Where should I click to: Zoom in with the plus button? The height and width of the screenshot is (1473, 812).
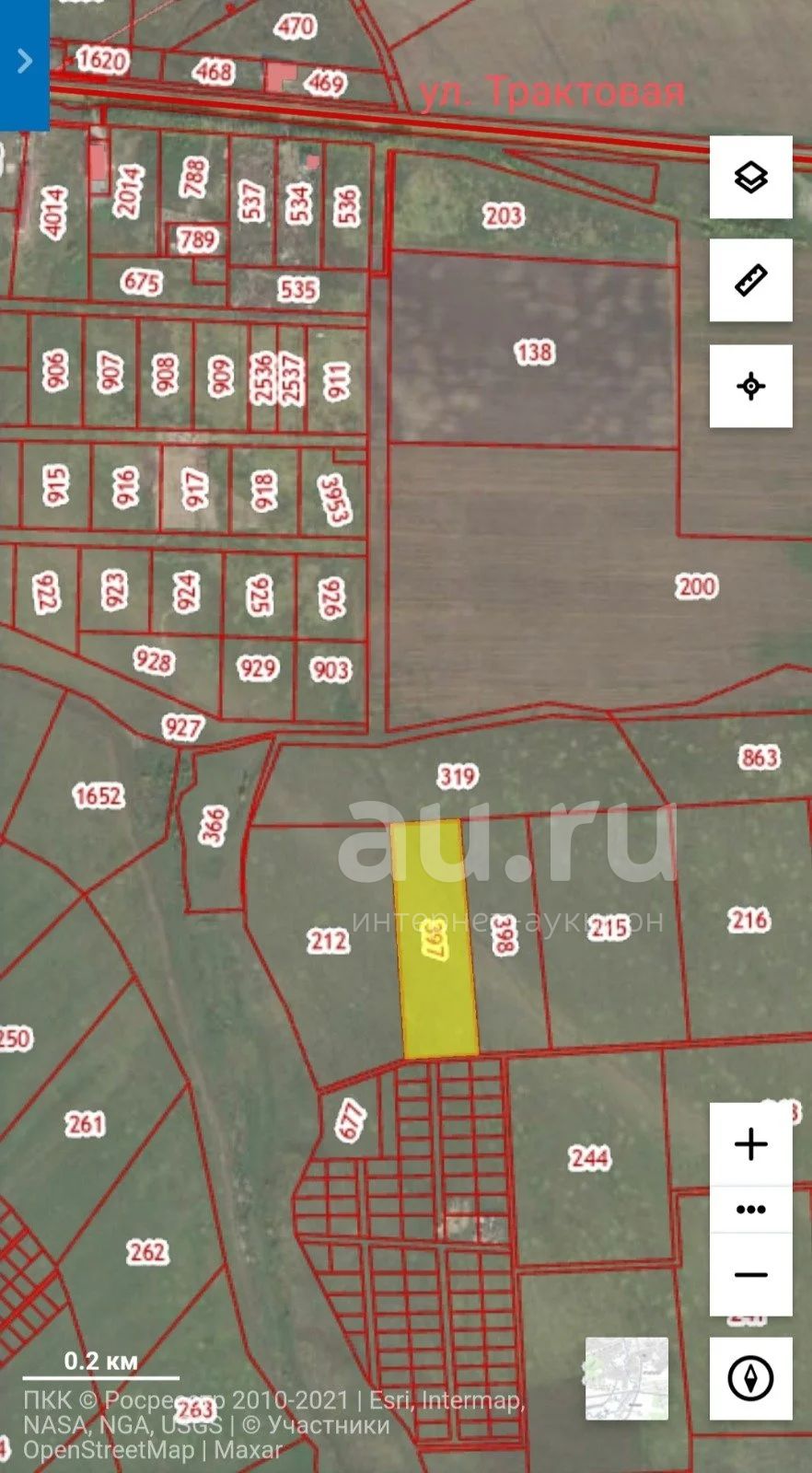click(751, 1143)
